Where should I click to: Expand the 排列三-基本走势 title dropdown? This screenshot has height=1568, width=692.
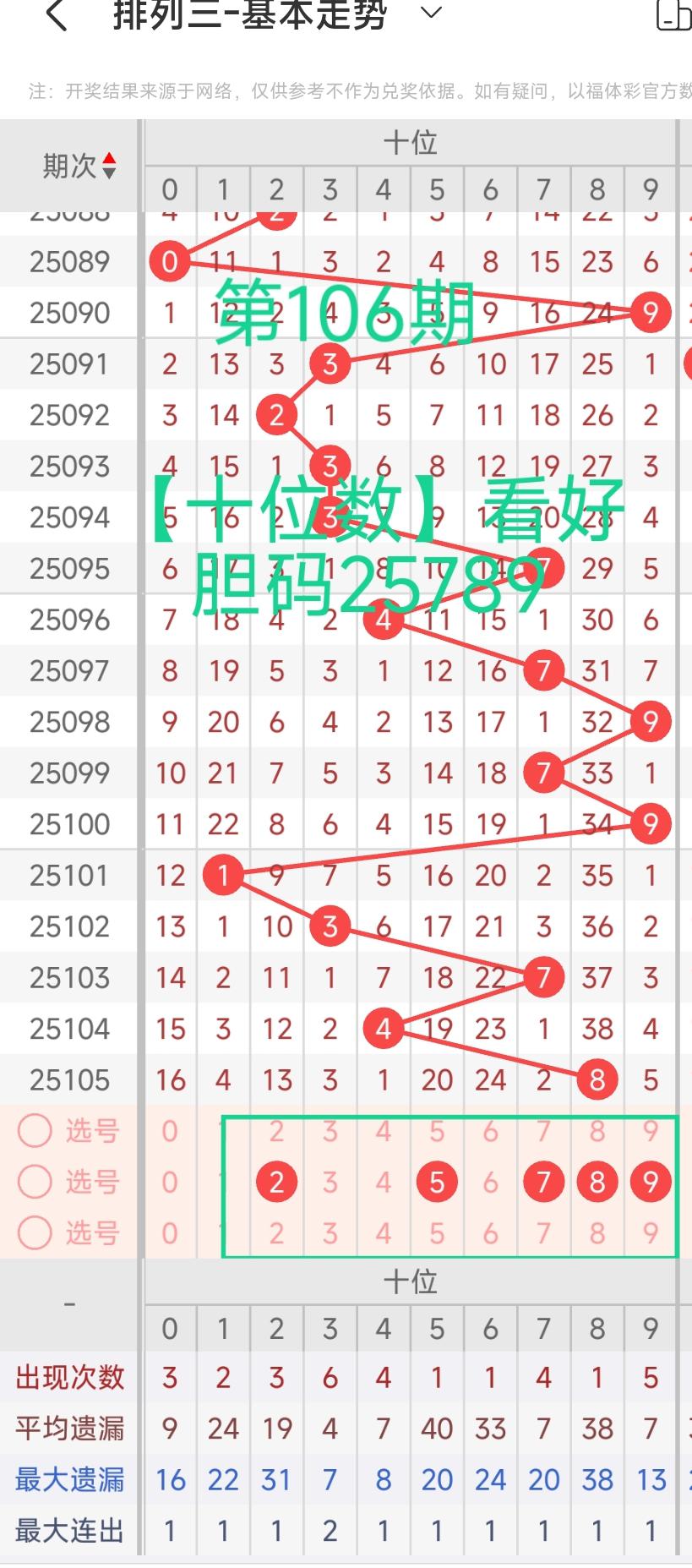[431, 13]
